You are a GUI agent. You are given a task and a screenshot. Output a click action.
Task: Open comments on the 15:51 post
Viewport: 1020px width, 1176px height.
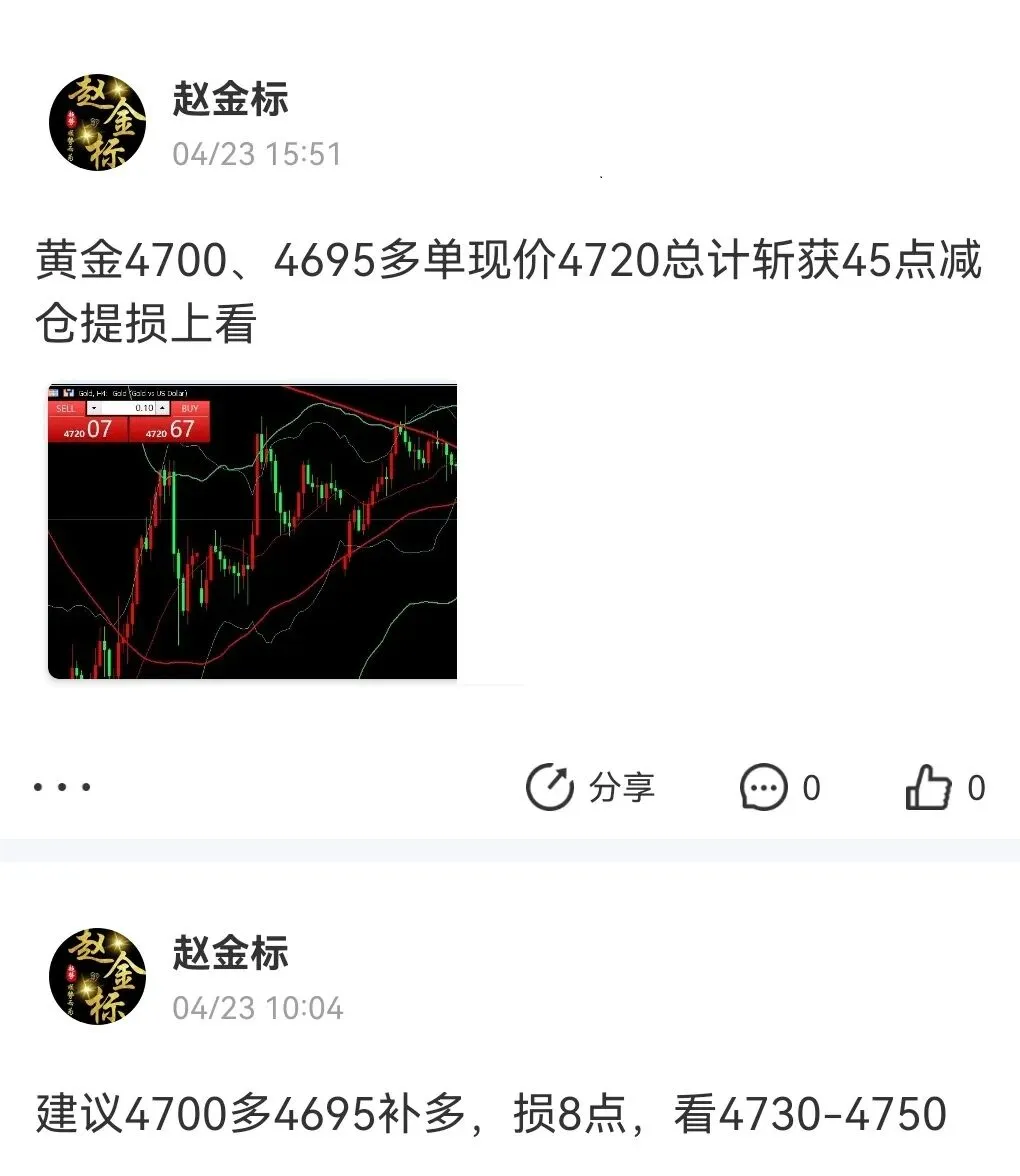tap(780, 788)
